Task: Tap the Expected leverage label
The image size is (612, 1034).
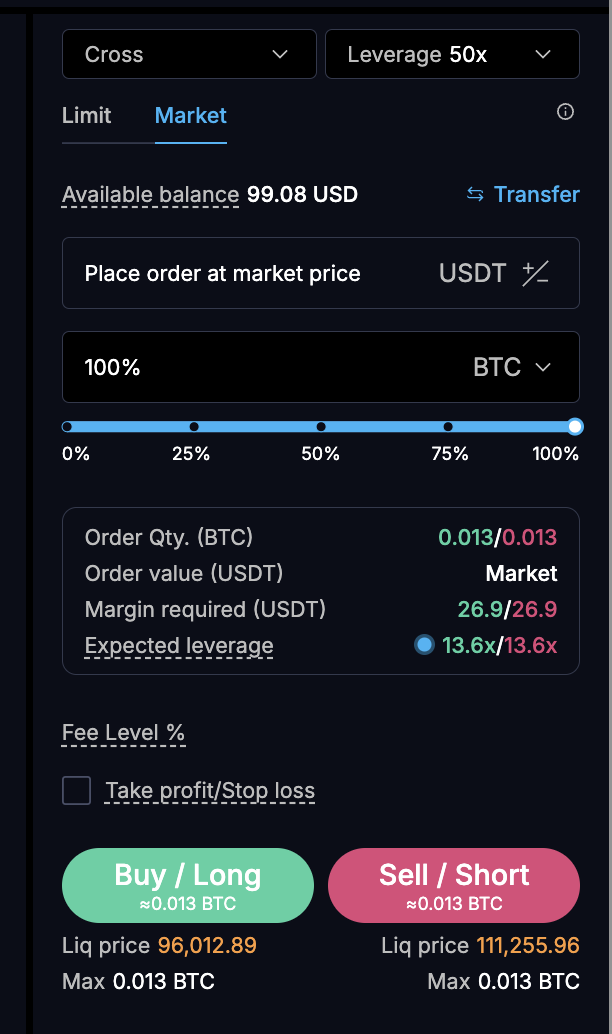Action: point(179,645)
